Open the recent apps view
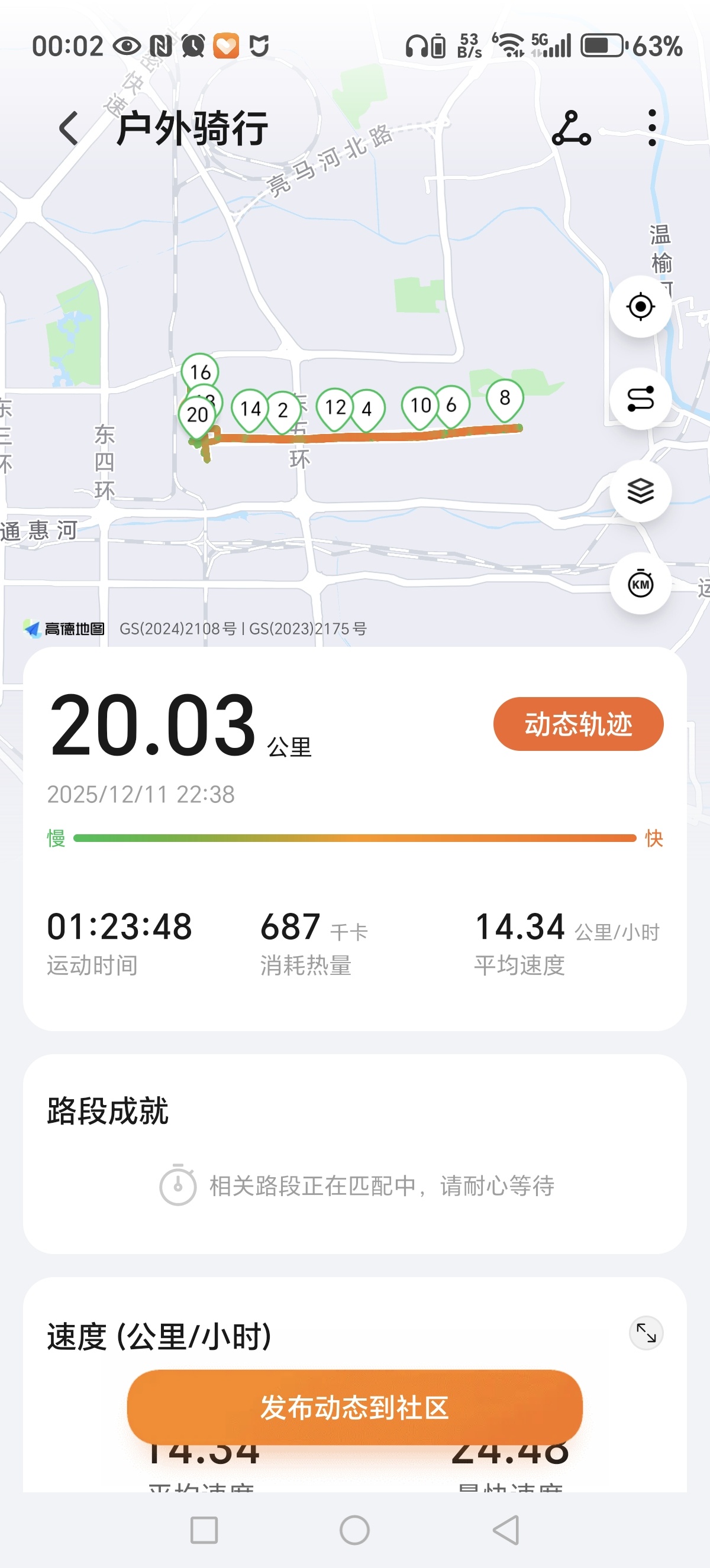The width and height of the screenshot is (710, 1568). click(204, 1530)
